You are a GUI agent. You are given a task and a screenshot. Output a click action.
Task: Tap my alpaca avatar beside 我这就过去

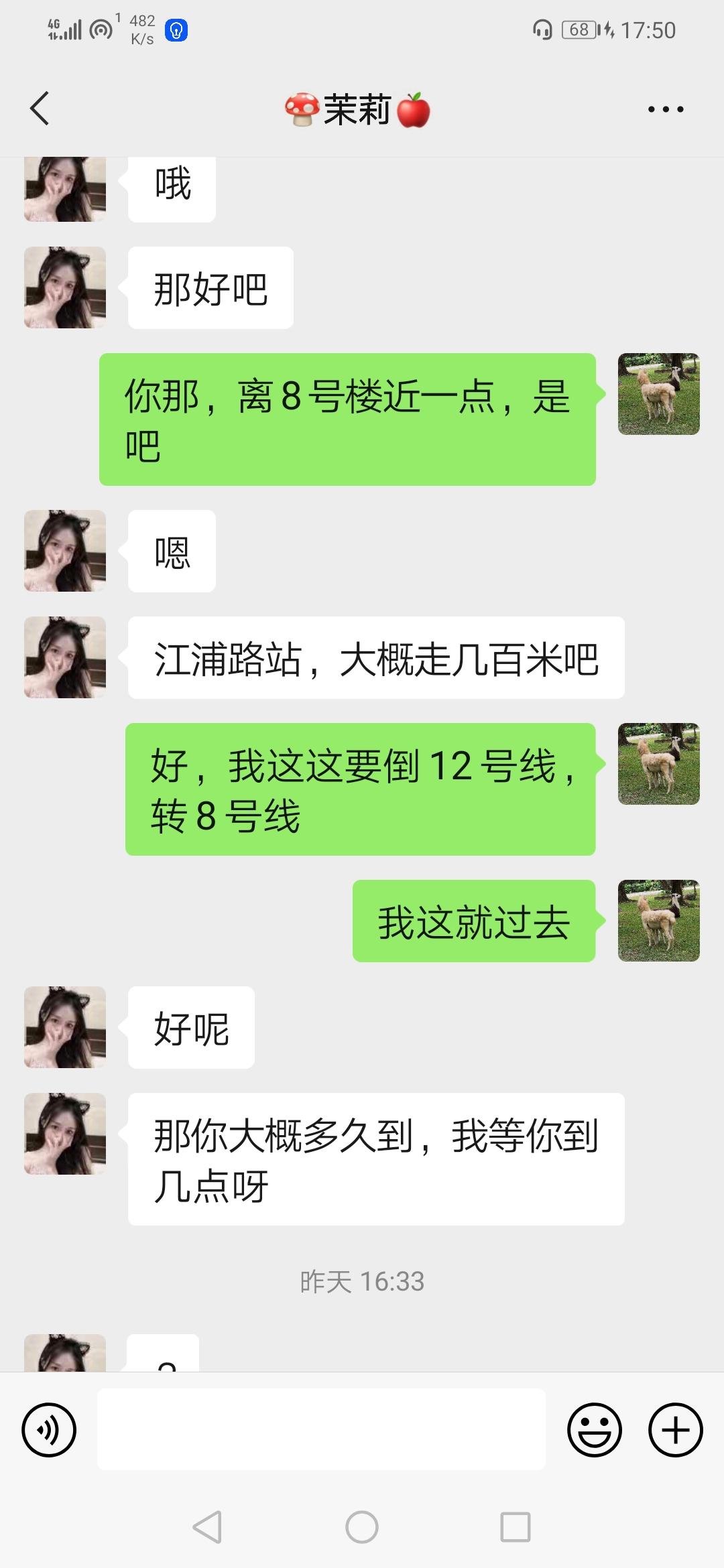658,921
